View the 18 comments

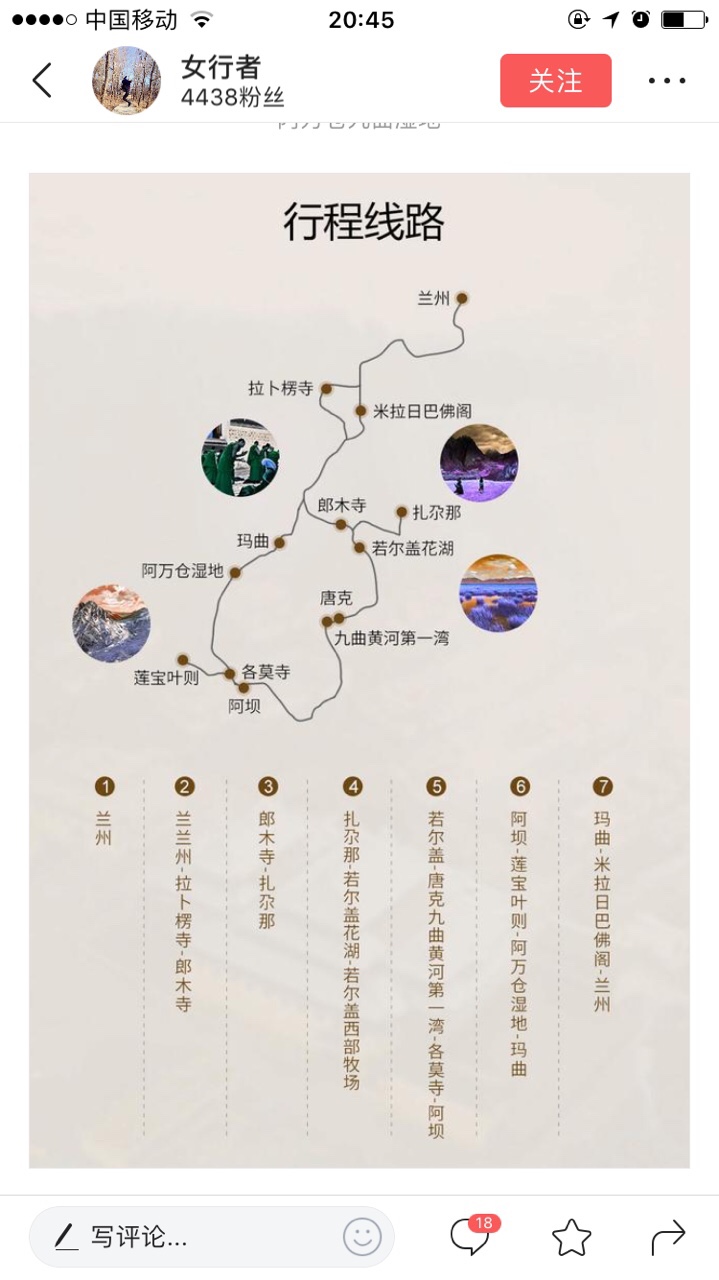[x=470, y=1237]
